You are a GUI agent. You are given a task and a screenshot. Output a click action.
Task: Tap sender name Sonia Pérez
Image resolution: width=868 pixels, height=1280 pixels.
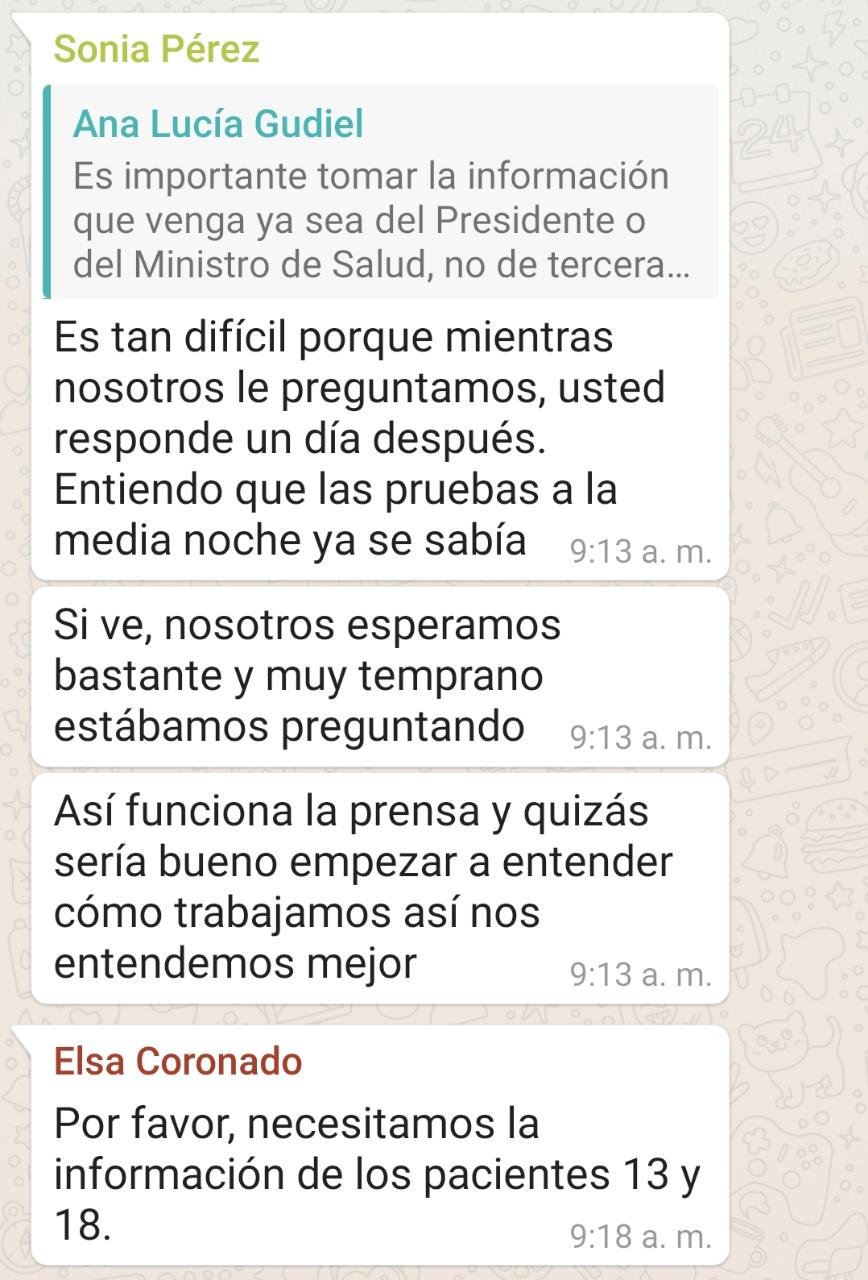[x=157, y=49]
